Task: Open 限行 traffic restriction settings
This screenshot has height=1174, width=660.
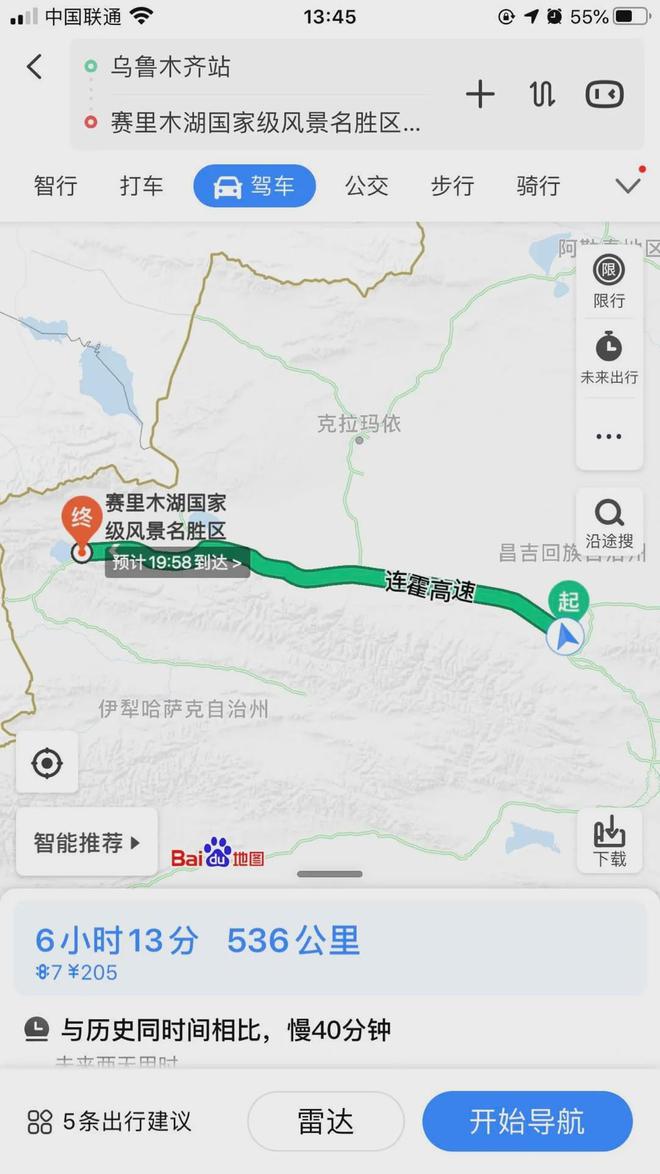Action: [608, 282]
